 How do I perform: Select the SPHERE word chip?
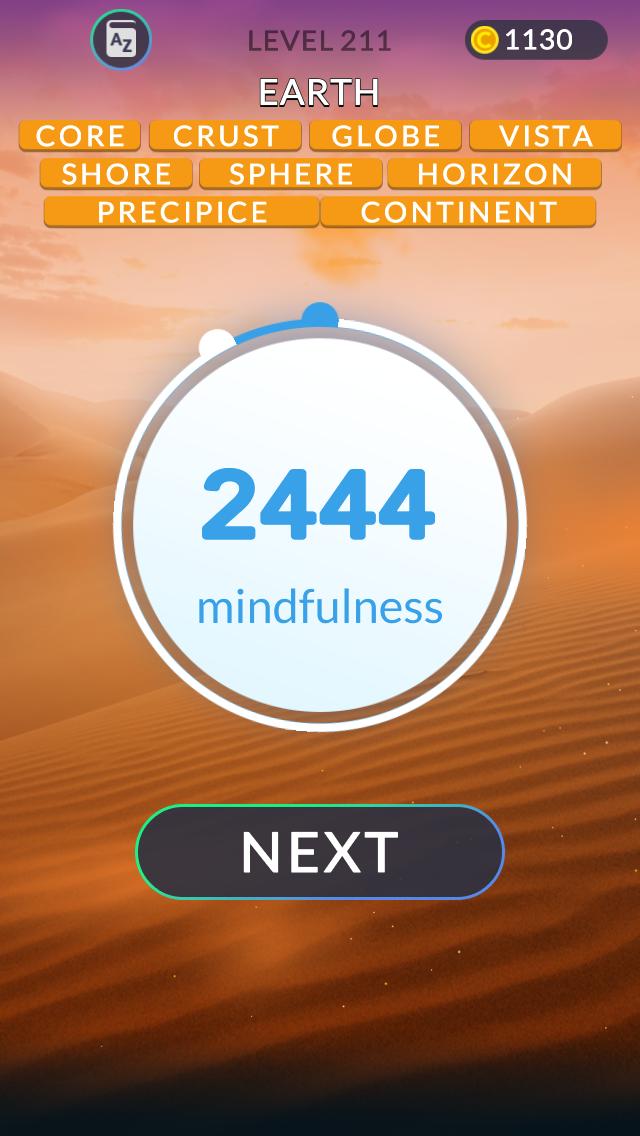(x=291, y=174)
